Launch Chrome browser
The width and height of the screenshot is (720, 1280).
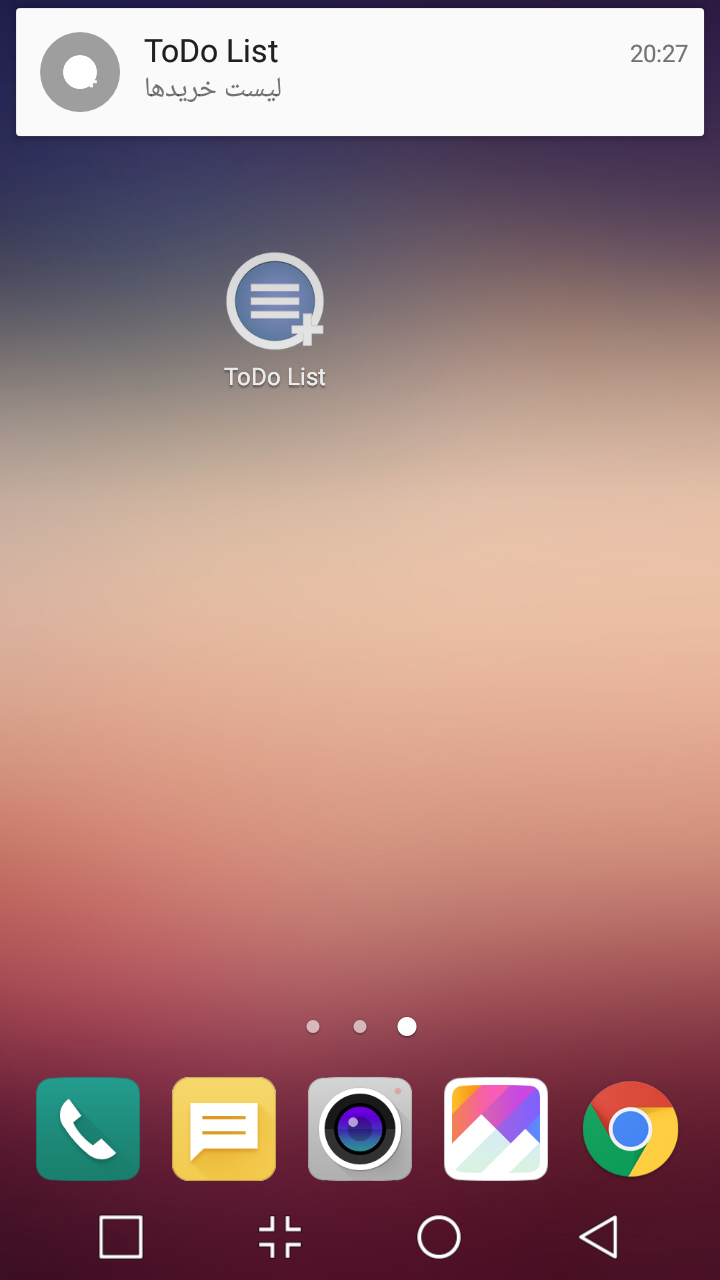pos(630,1129)
